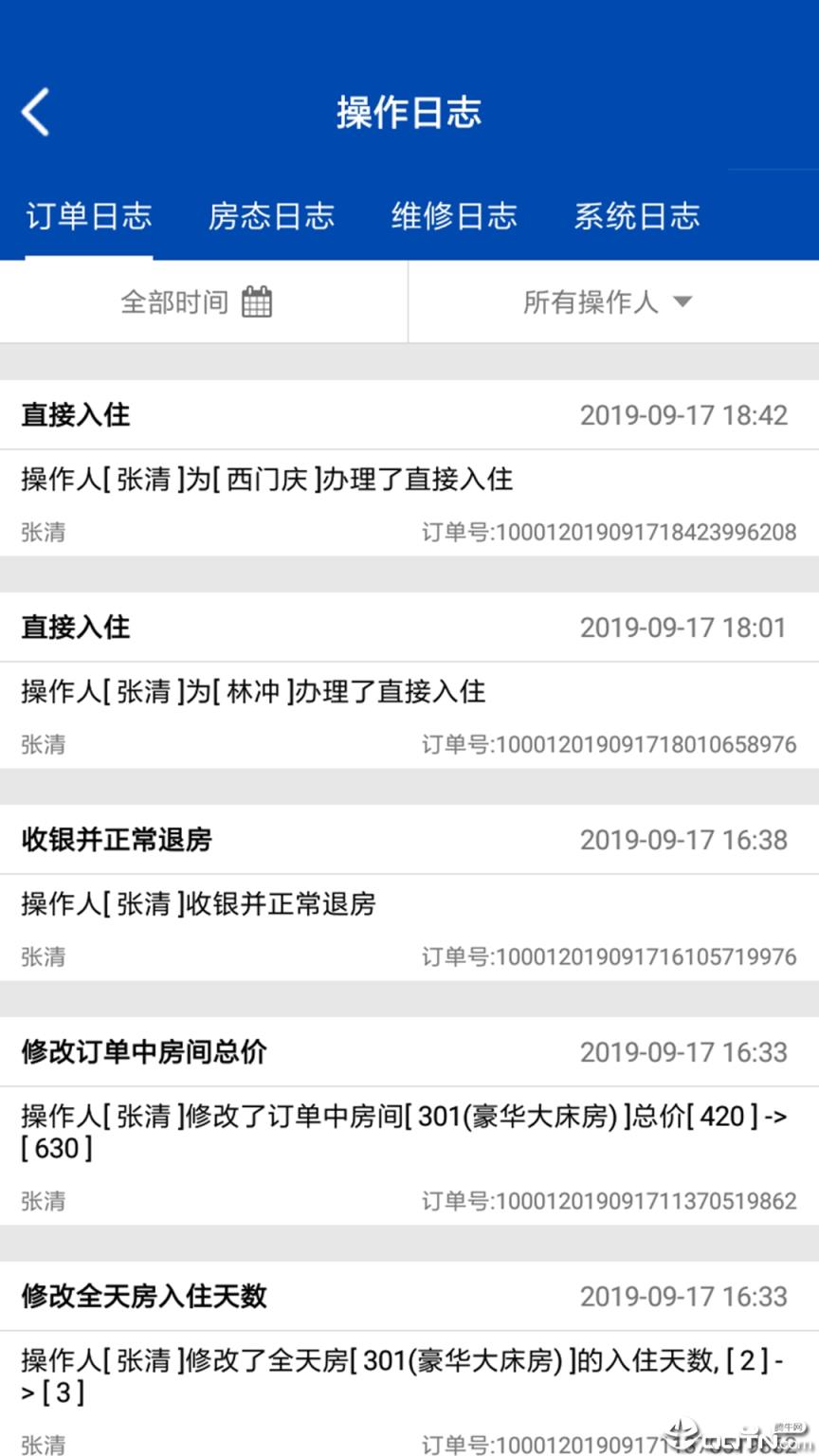Click order number 100012019091718423996208
Viewport: 819px width, 1456px height.
click(610, 533)
